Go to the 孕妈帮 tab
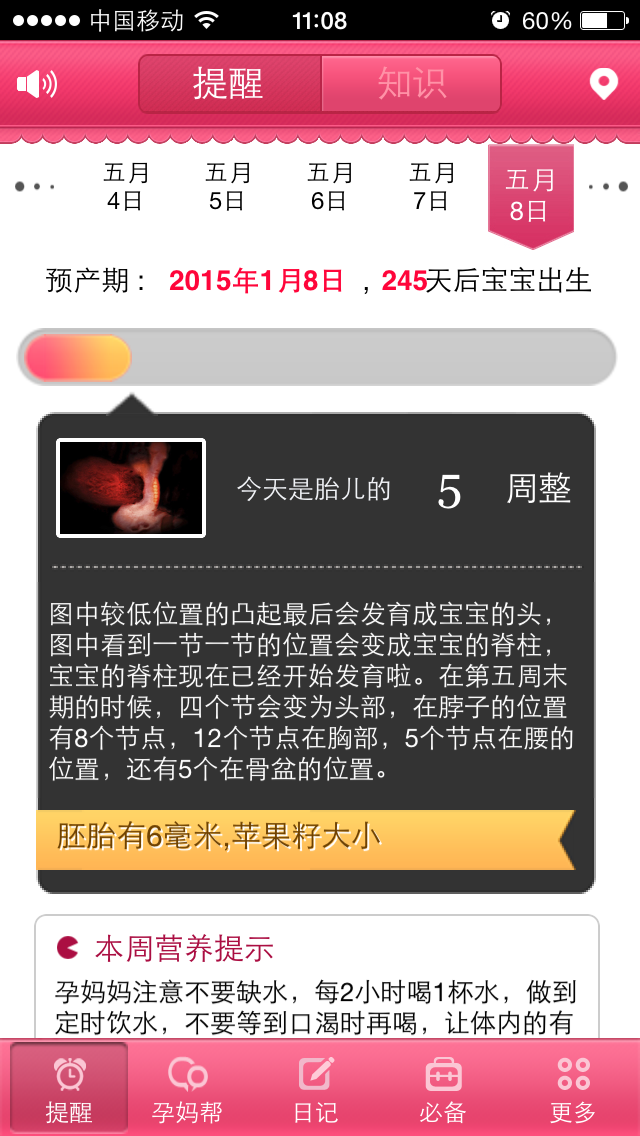 click(187, 1089)
